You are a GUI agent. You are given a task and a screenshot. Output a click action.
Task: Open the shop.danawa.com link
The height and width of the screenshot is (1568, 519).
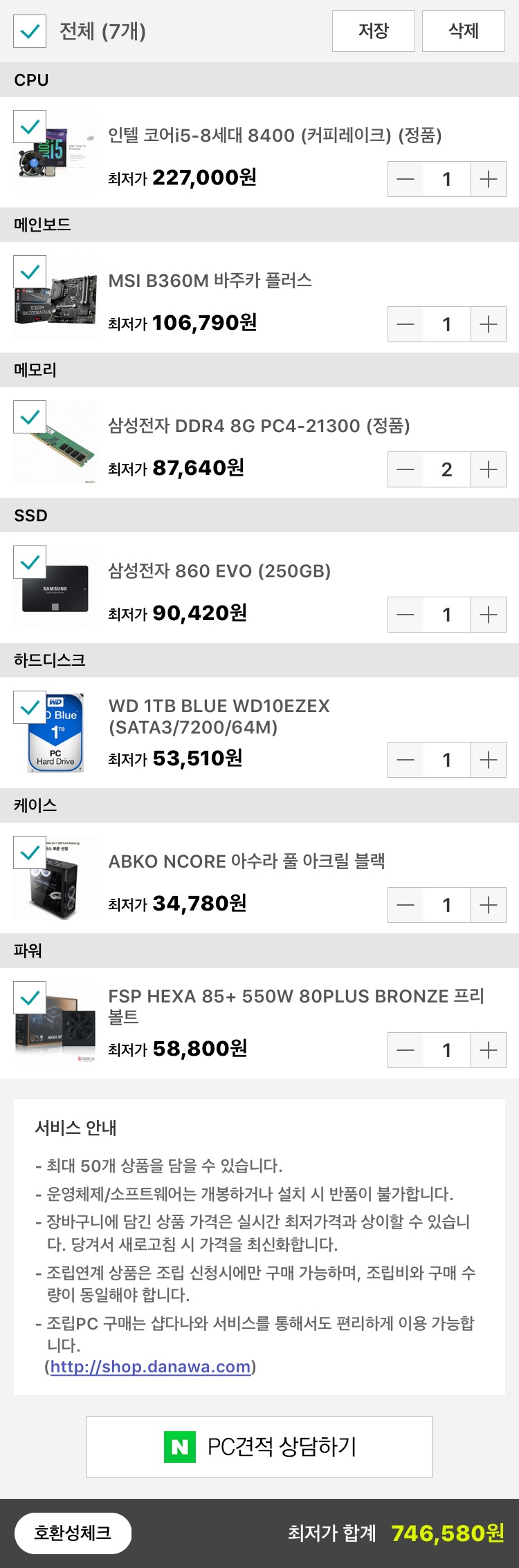click(150, 1366)
